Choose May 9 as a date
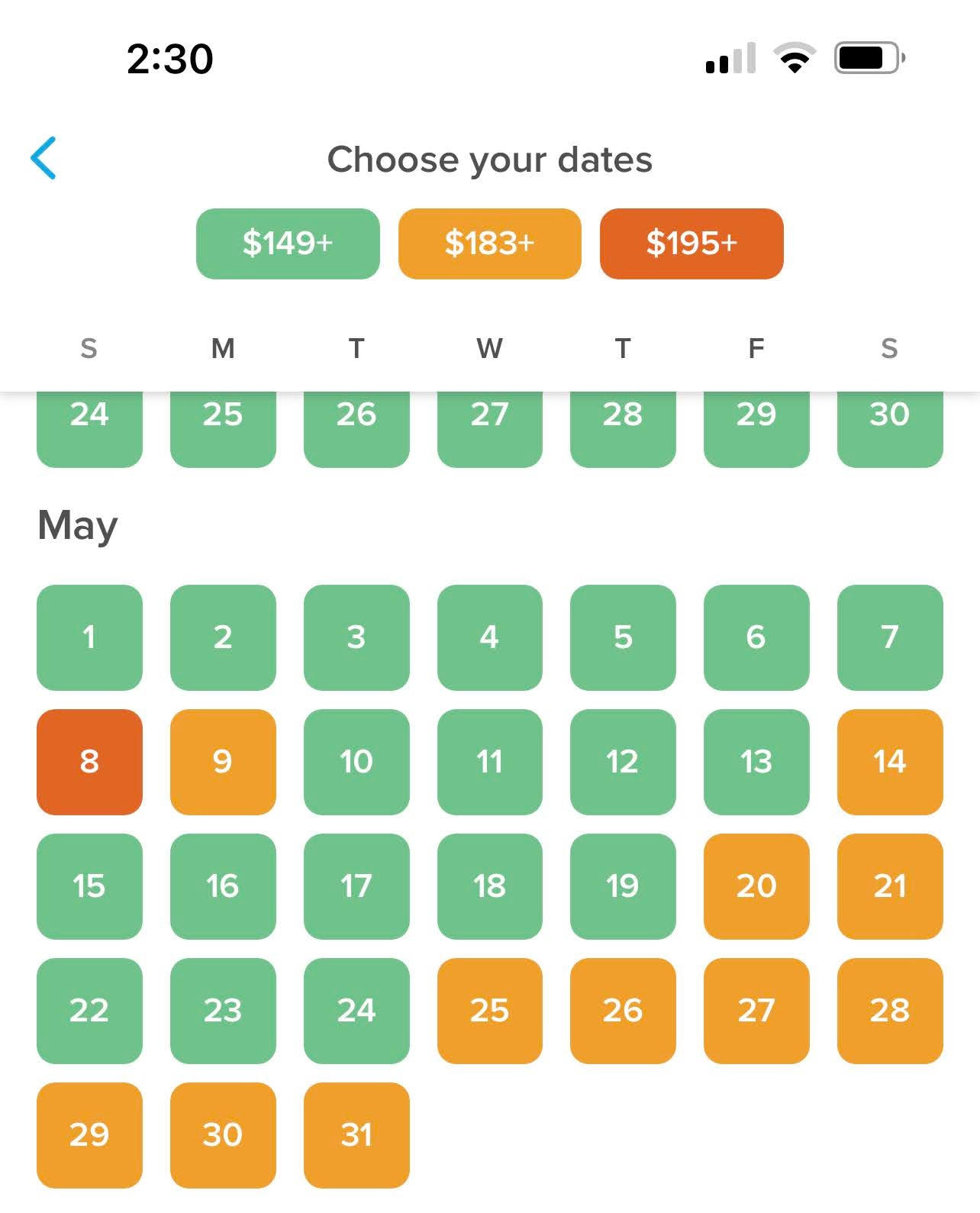The width and height of the screenshot is (980, 1213). (223, 762)
